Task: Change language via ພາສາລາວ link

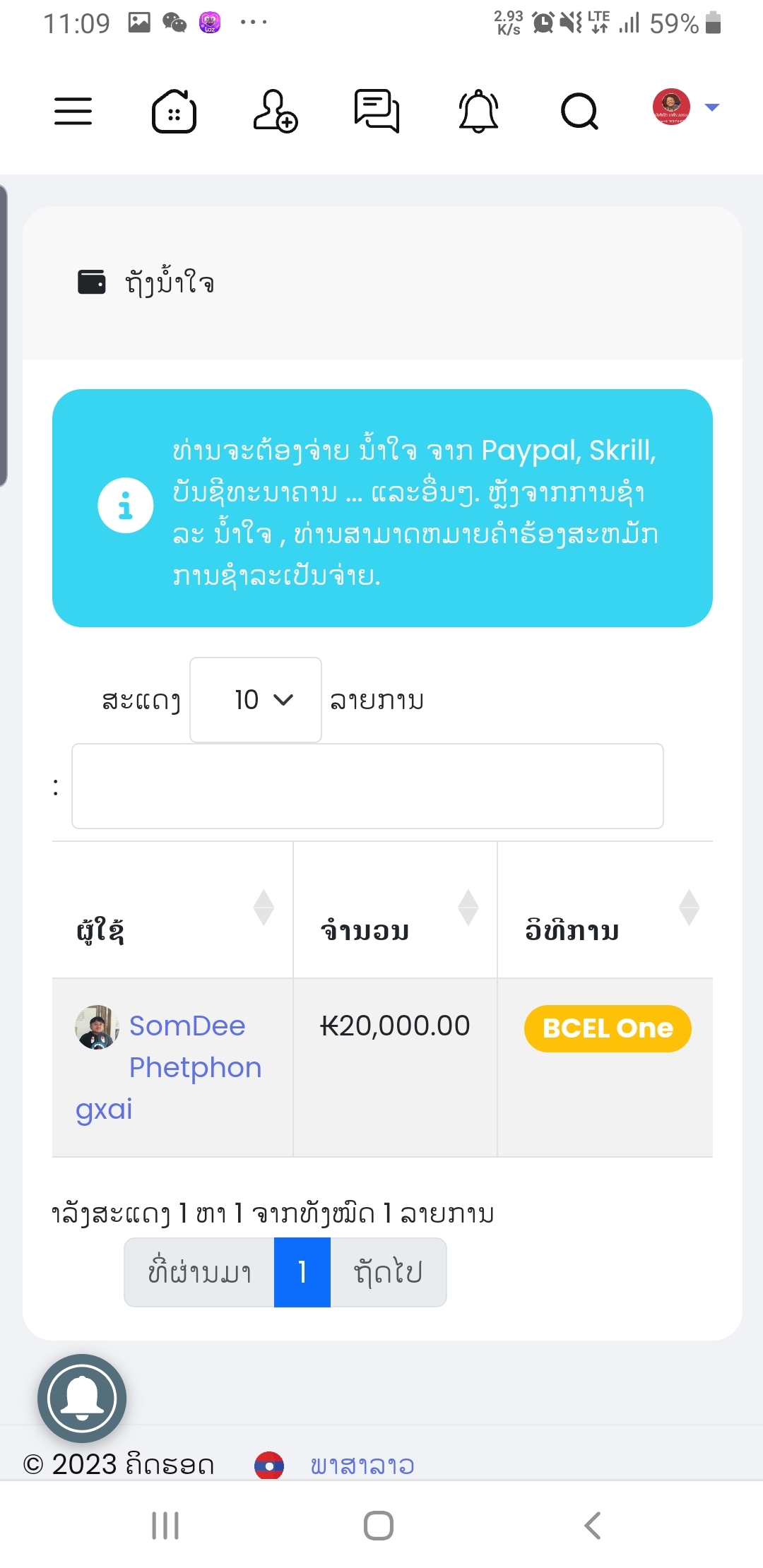Action: click(x=362, y=1466)
